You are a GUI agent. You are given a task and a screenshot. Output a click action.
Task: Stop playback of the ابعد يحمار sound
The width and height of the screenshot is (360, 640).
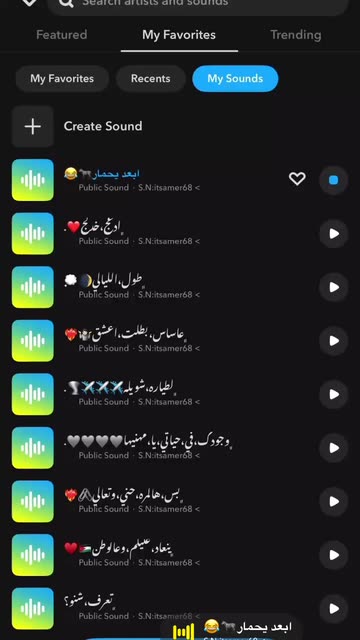[333, 180]
